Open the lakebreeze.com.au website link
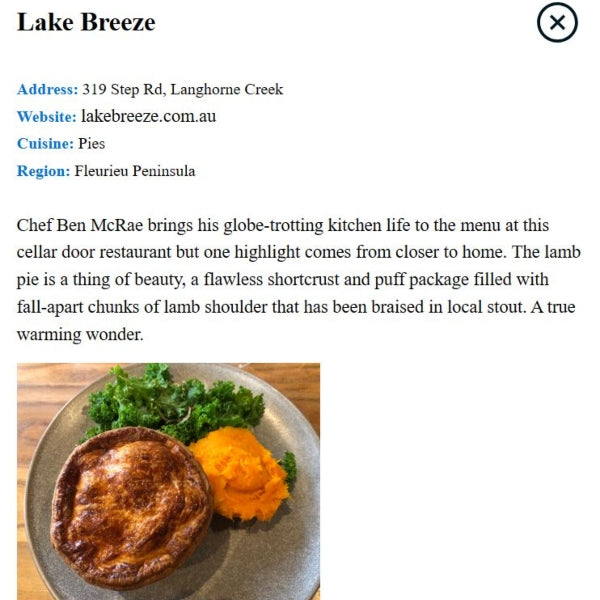The image size is (600, 600). click(x=148, y=116)
